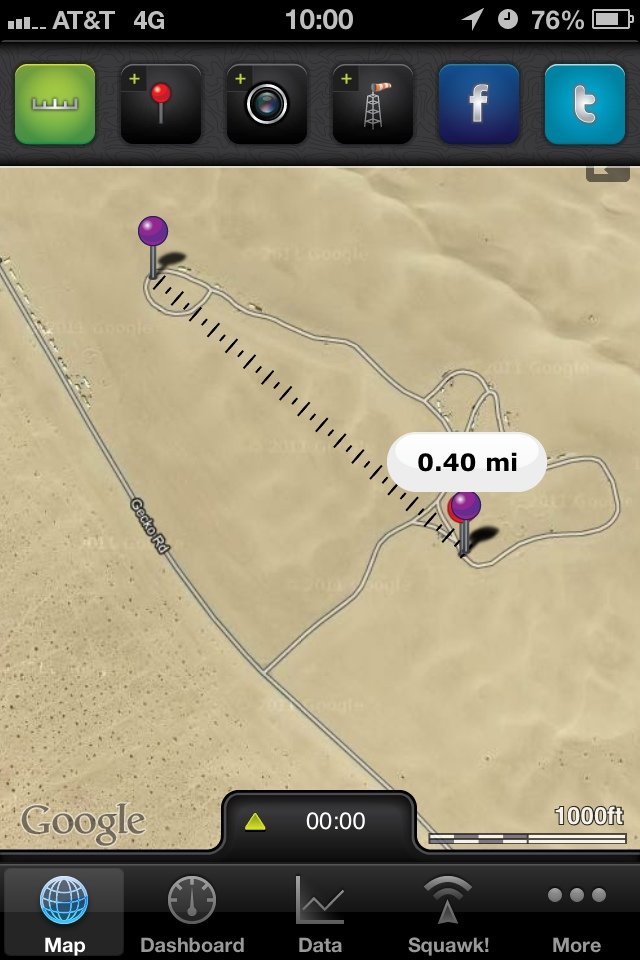Viewport: 640px width, 960px height.
Task: Collapse the toolbar with the arrow tab
Action: pos(607,173)
